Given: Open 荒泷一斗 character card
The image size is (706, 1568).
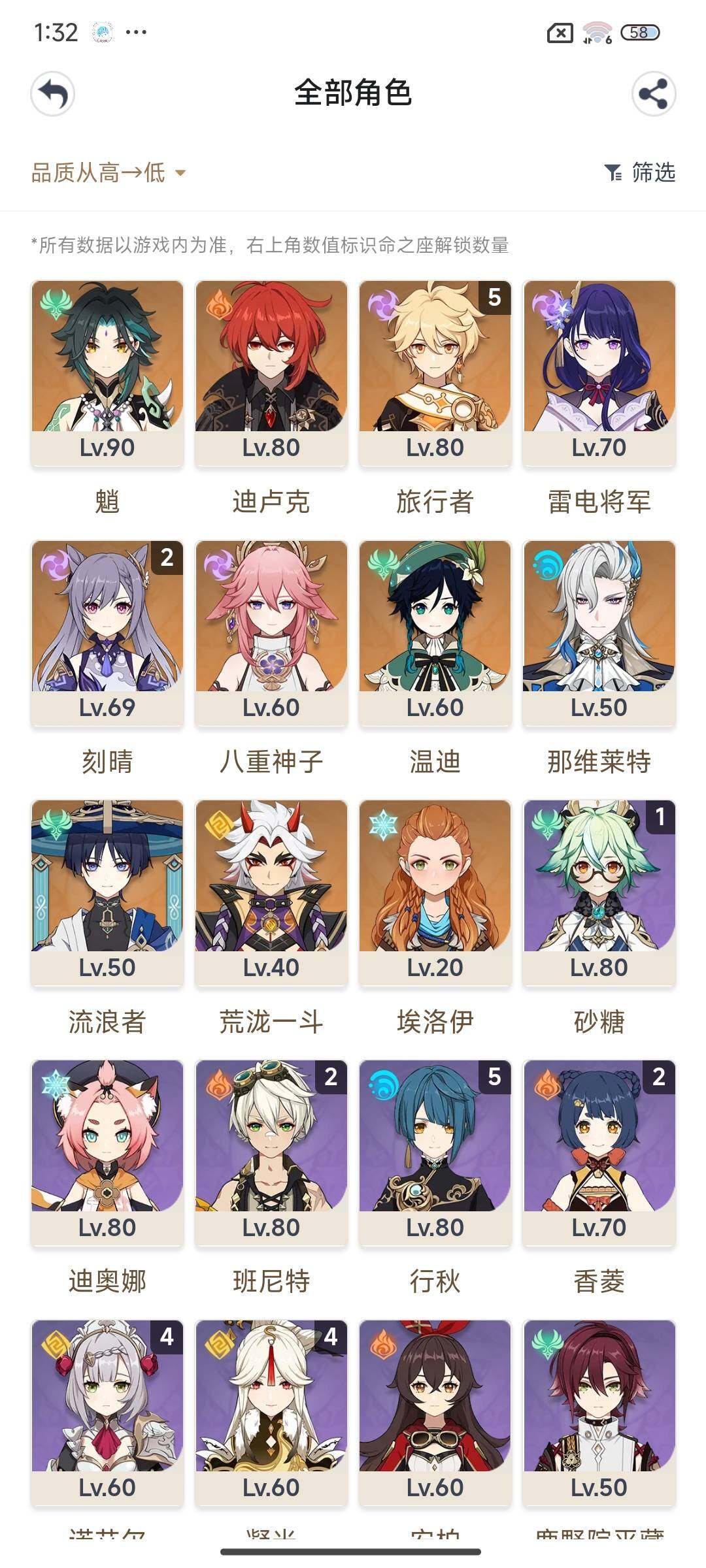Looking at the screenshot, I should pos(271,892).
